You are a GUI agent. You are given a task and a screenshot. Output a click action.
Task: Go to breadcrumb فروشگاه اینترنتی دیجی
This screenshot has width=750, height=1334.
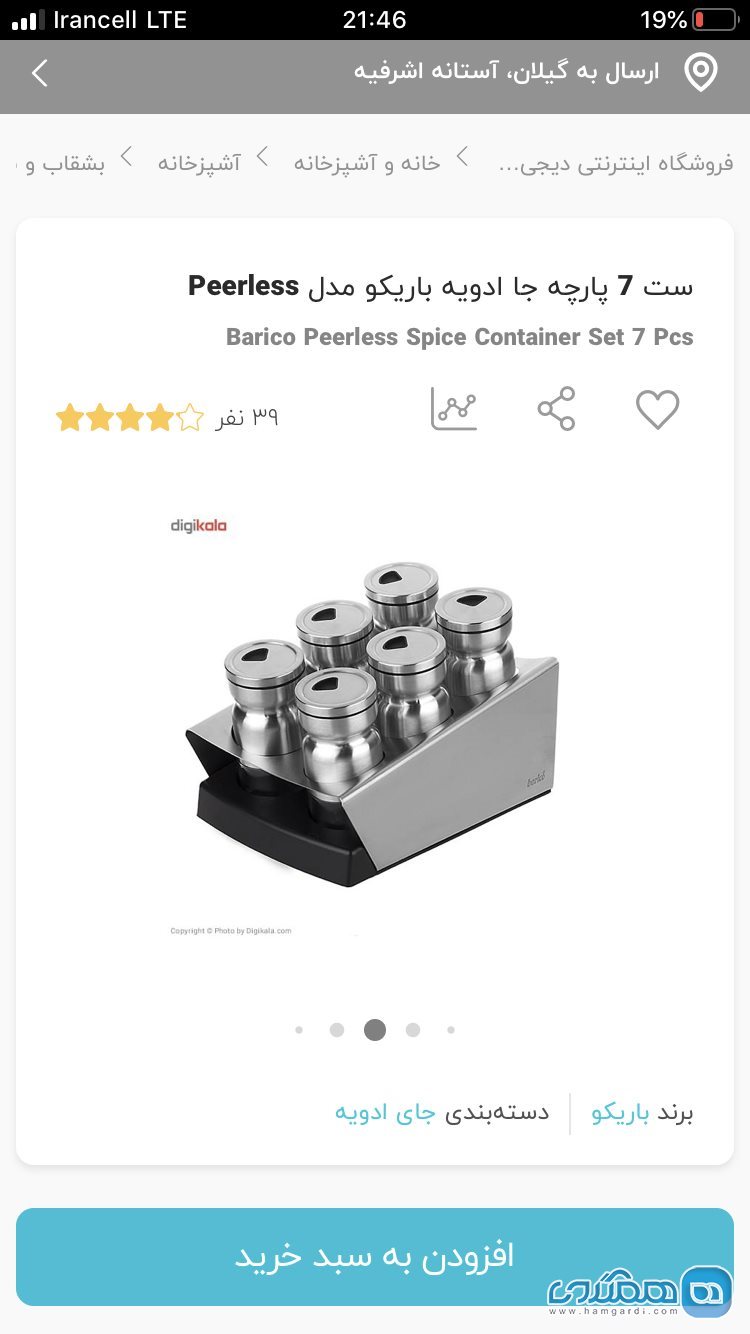click(x=615, y=163)
